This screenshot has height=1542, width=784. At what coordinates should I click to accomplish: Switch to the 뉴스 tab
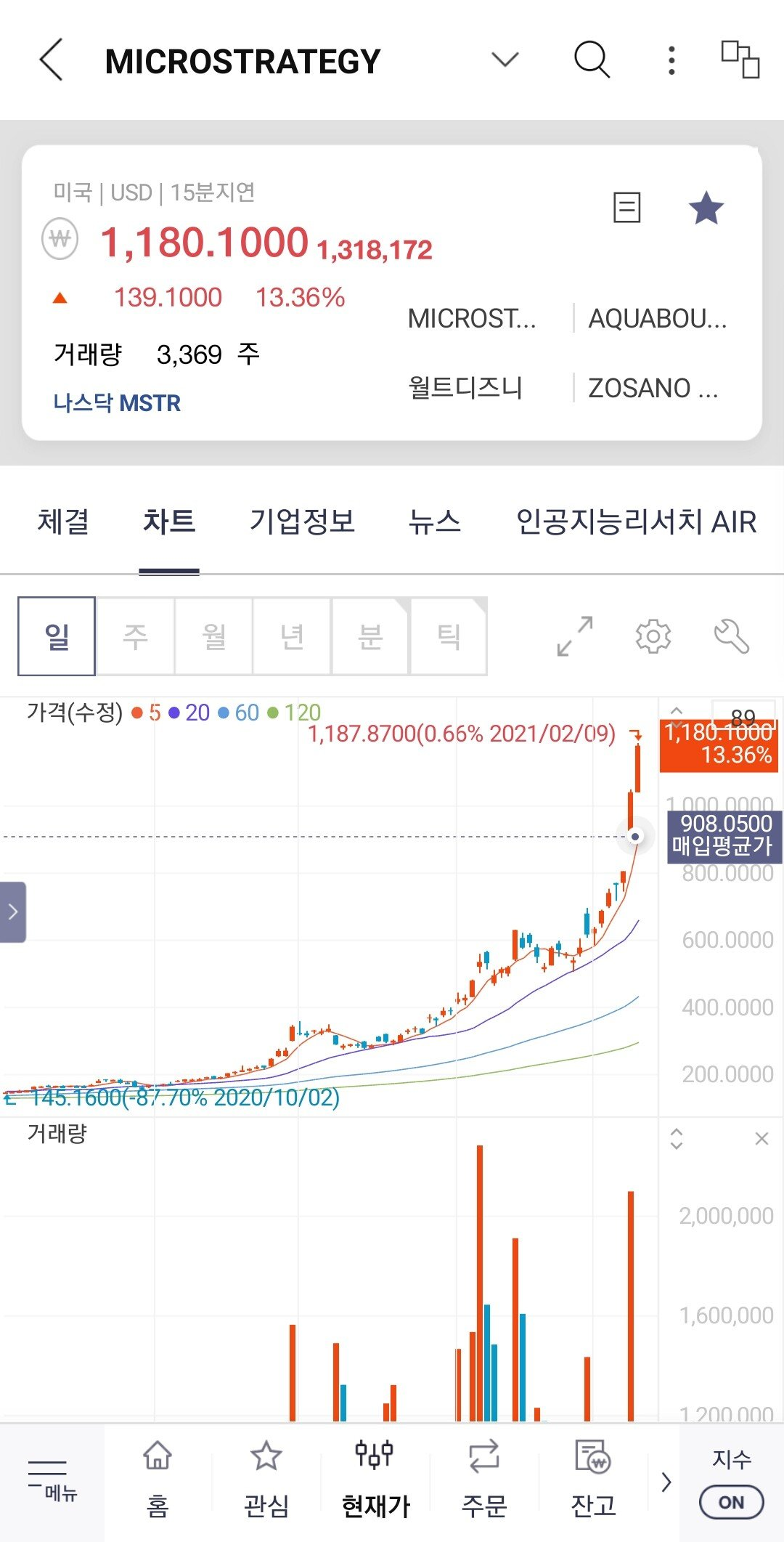[434, 522]
